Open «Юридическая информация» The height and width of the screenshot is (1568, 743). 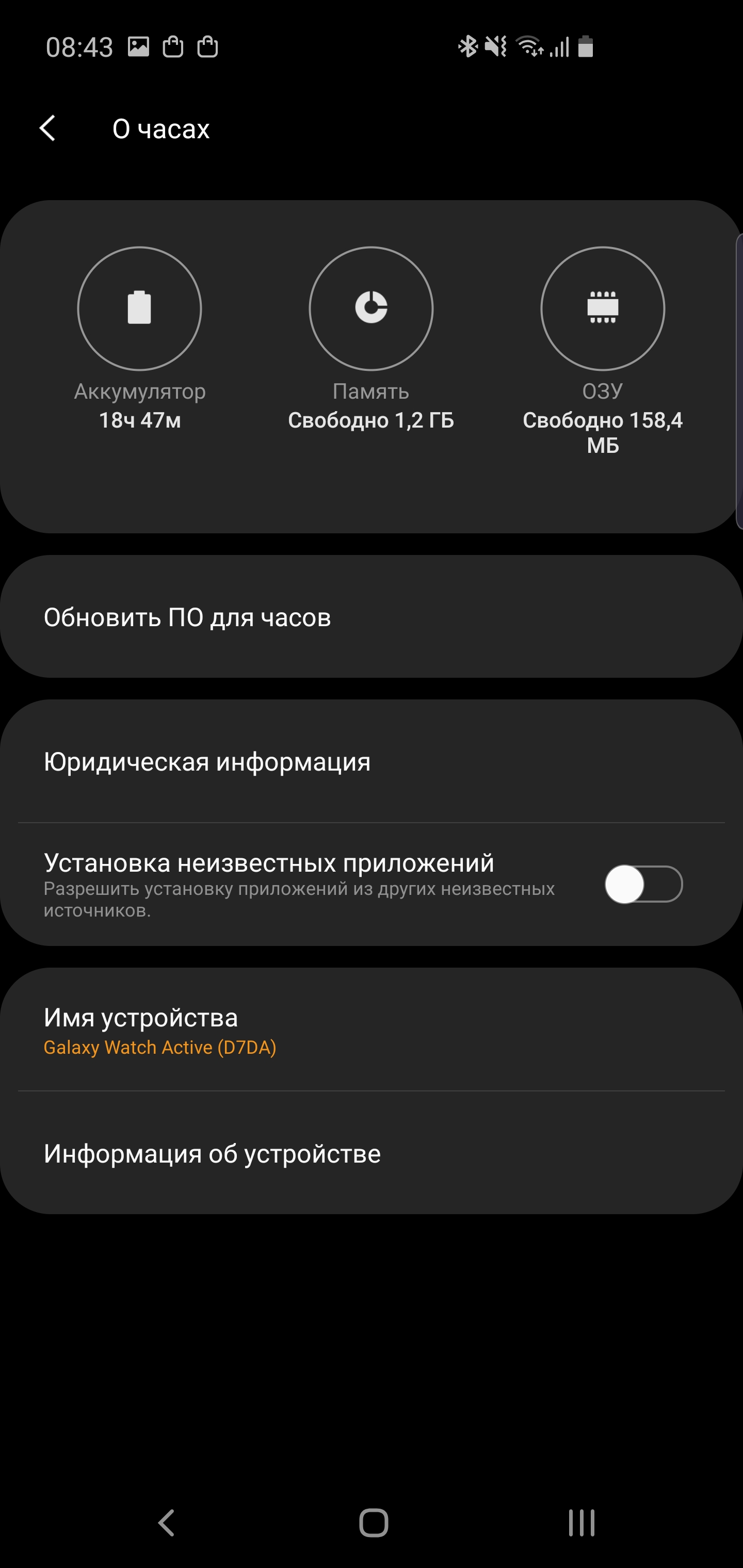point(370,762)
